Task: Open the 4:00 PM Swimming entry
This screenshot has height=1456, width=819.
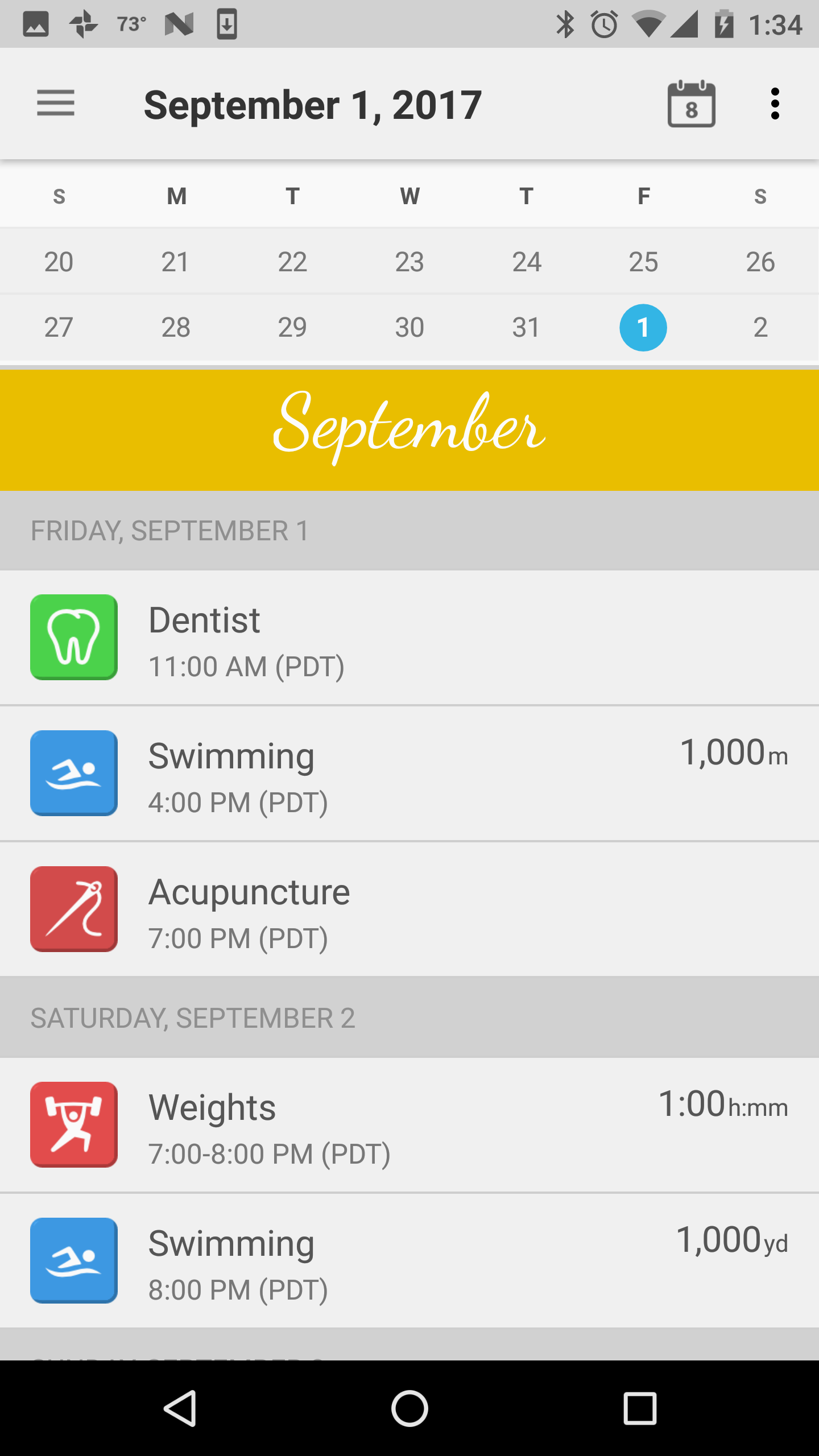Action: 409,773
